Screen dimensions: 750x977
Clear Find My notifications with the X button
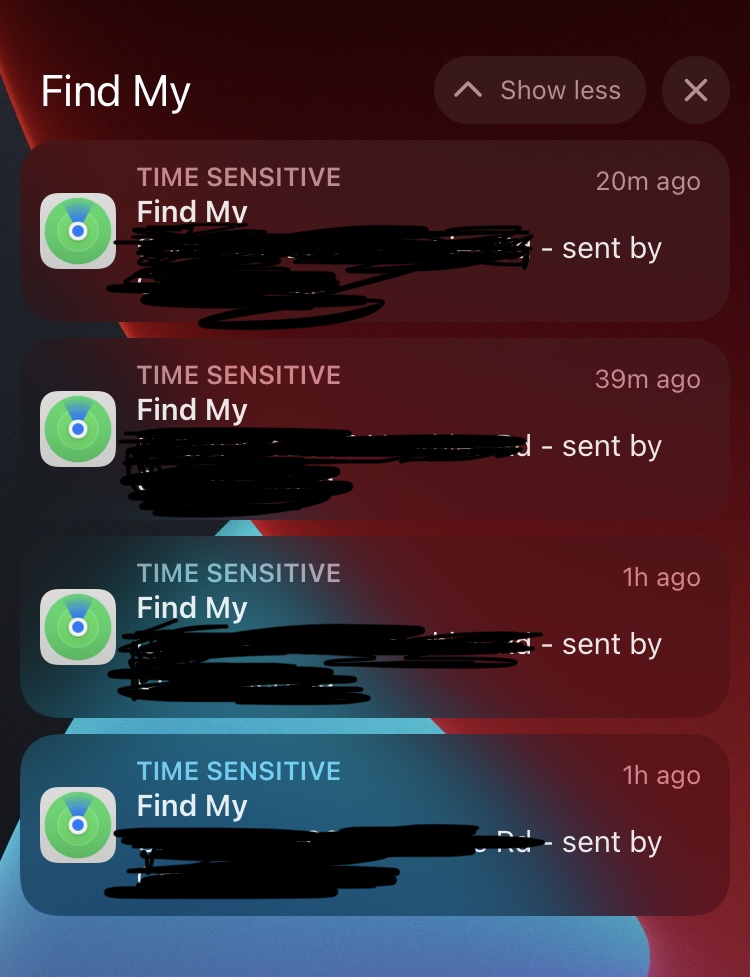[x=695, y=90]
